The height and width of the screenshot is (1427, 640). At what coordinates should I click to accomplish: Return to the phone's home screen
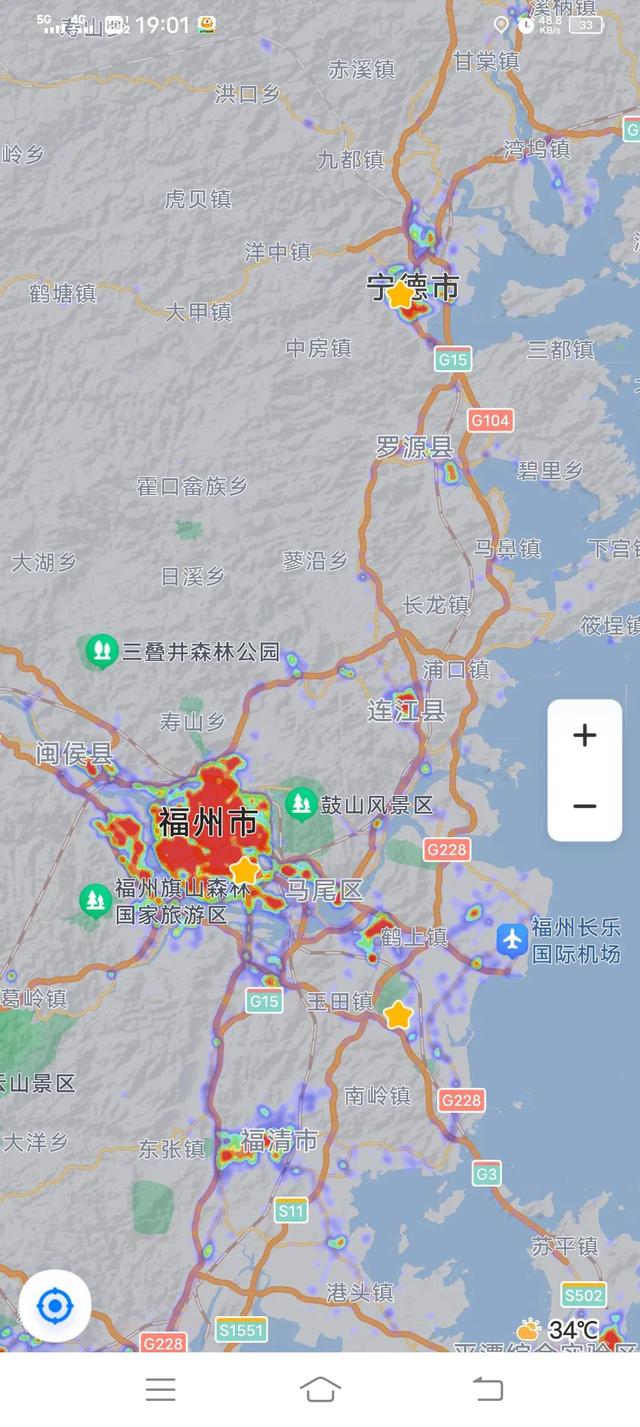320,1389
